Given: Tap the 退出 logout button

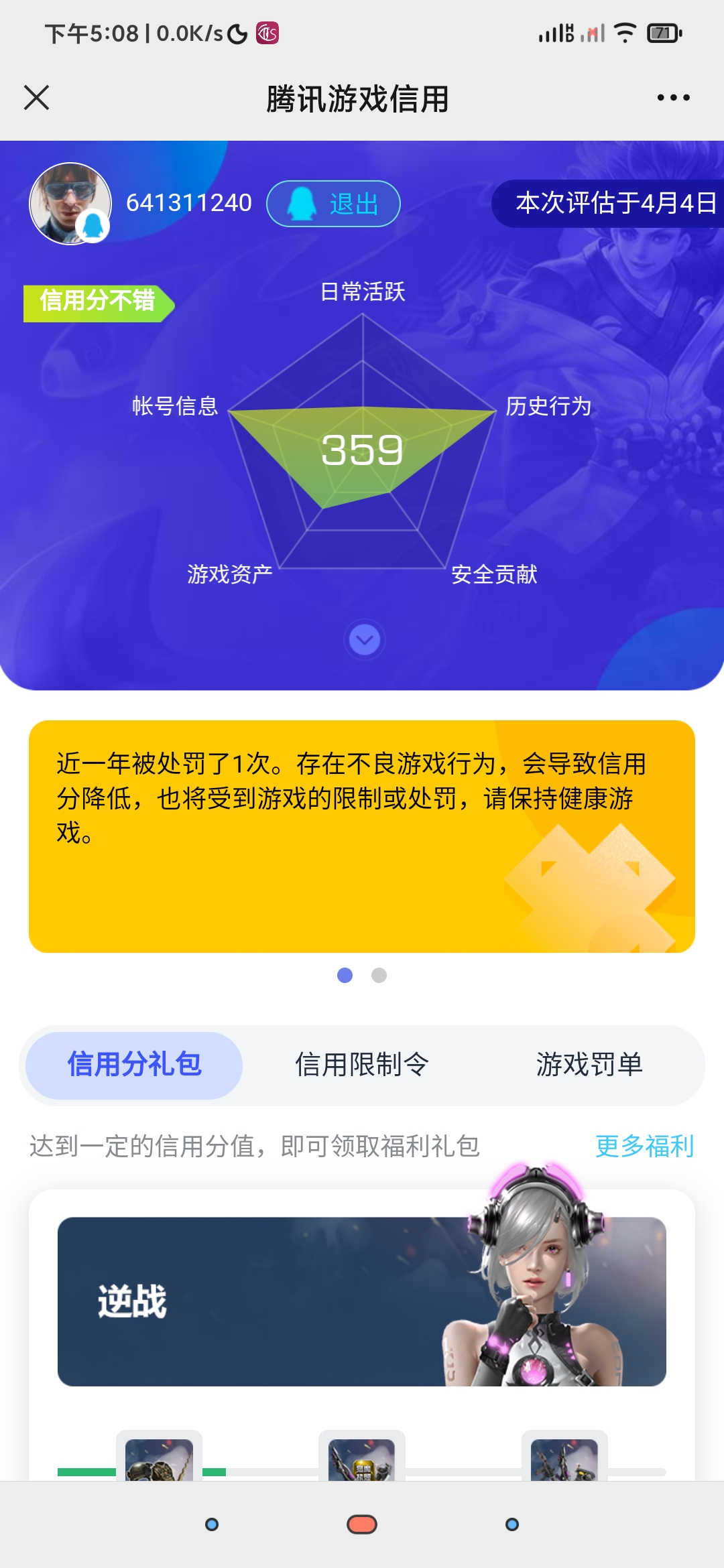Looking at the screenshot, I should pos(333,204).
